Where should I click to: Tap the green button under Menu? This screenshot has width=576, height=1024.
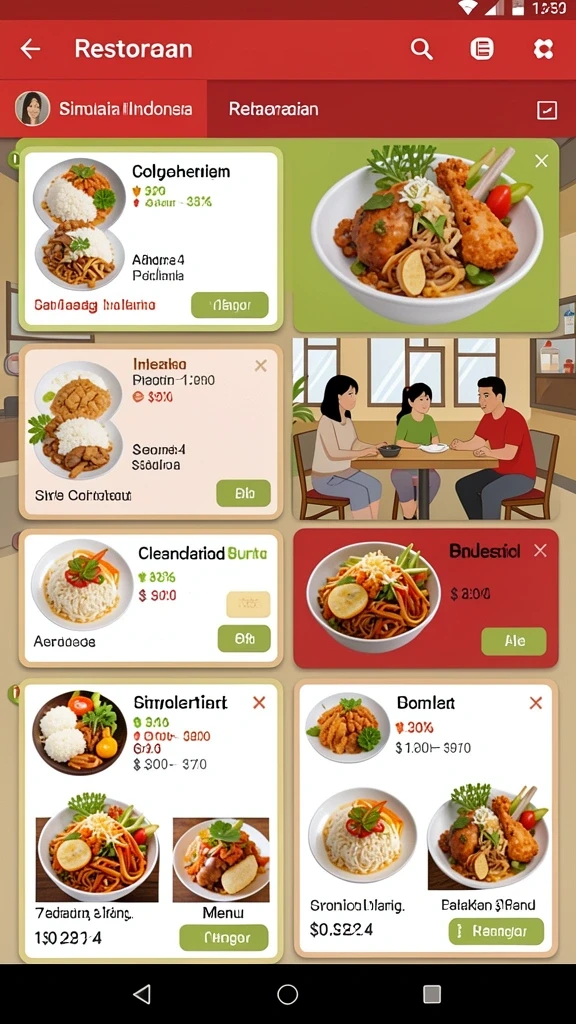pyautogui.click(x=224, y=938)
